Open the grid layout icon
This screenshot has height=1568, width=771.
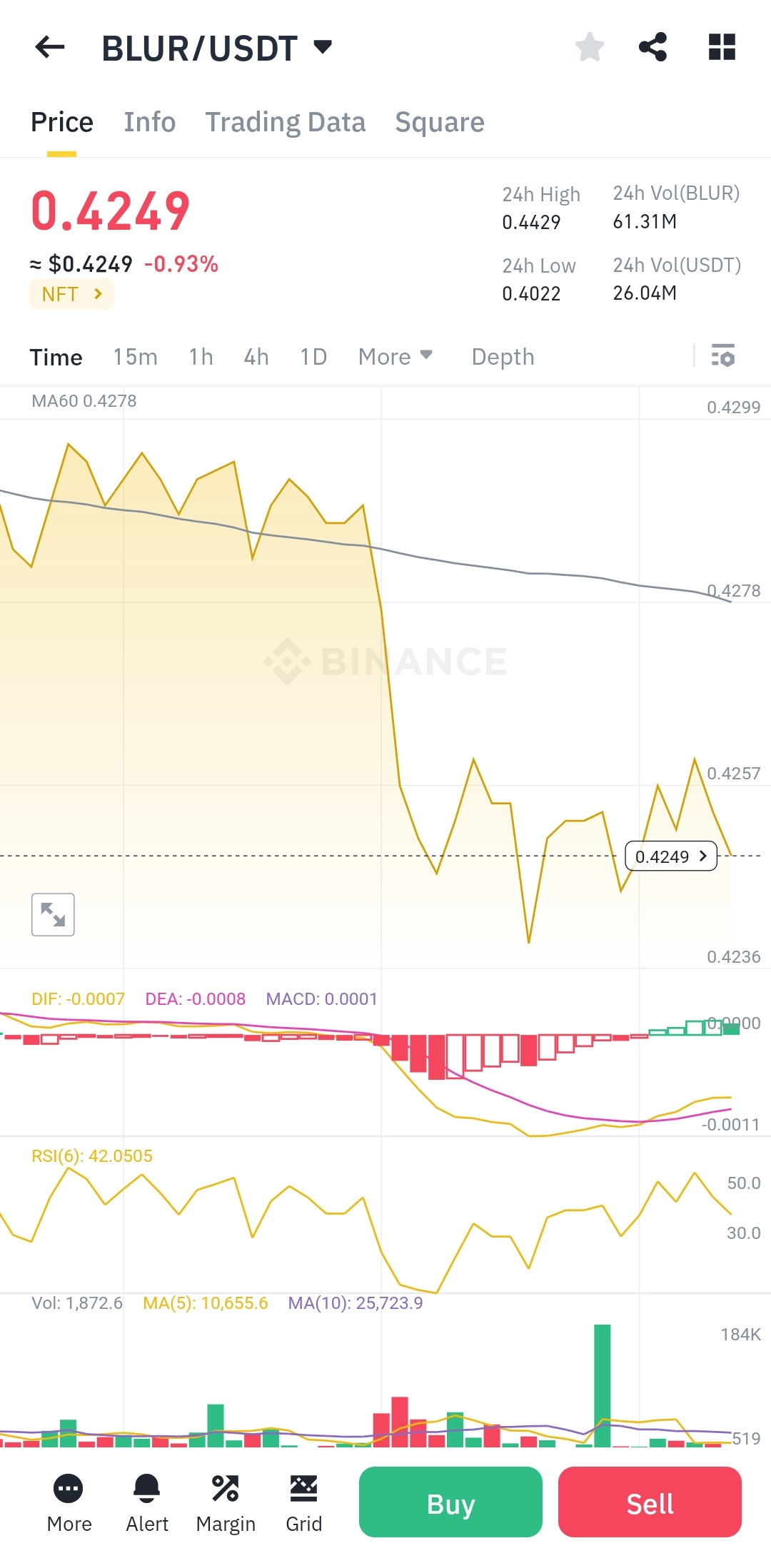[722, 48]
